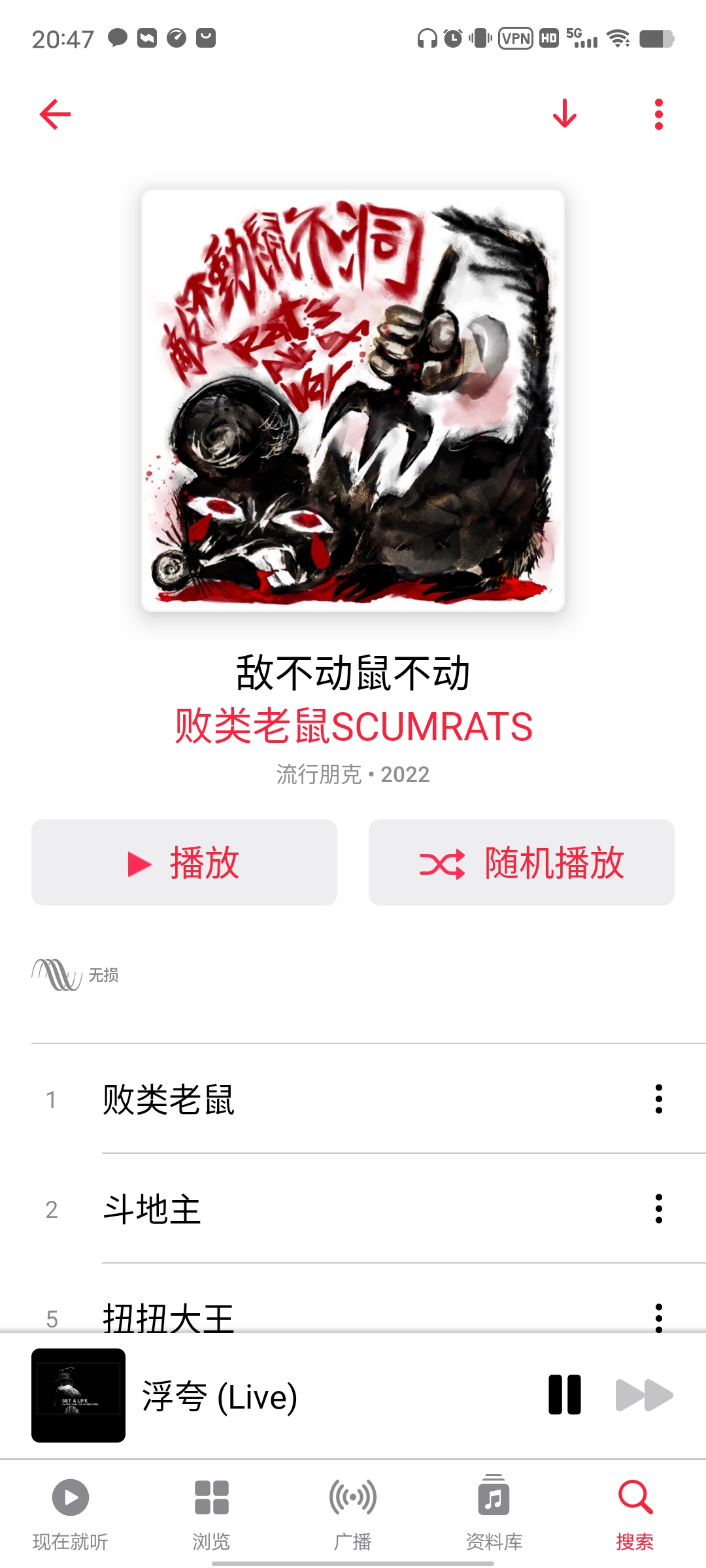Image resolution: width=706 pixels, height=1568 pixels.
Task: Open artist page 败类老鼠SCUMRATS
Action: click(x=353, y=727)
